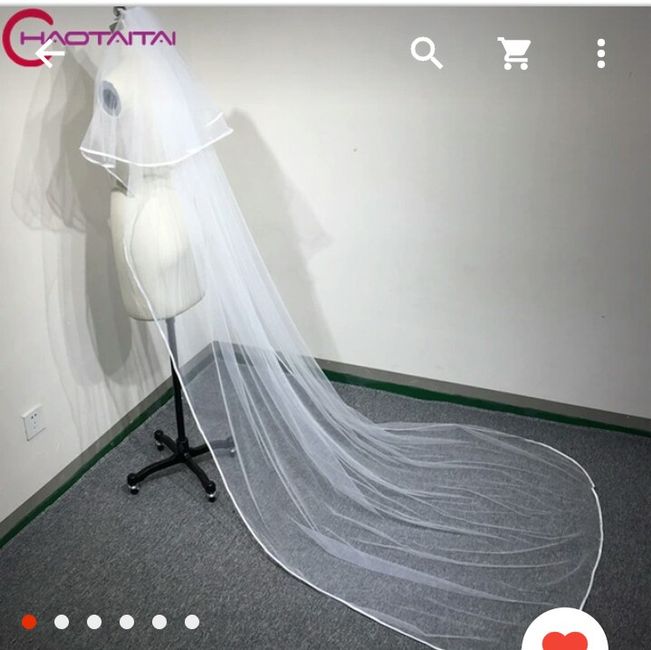Open the search icon
The image size is (651, 650).
pos(426,53)
